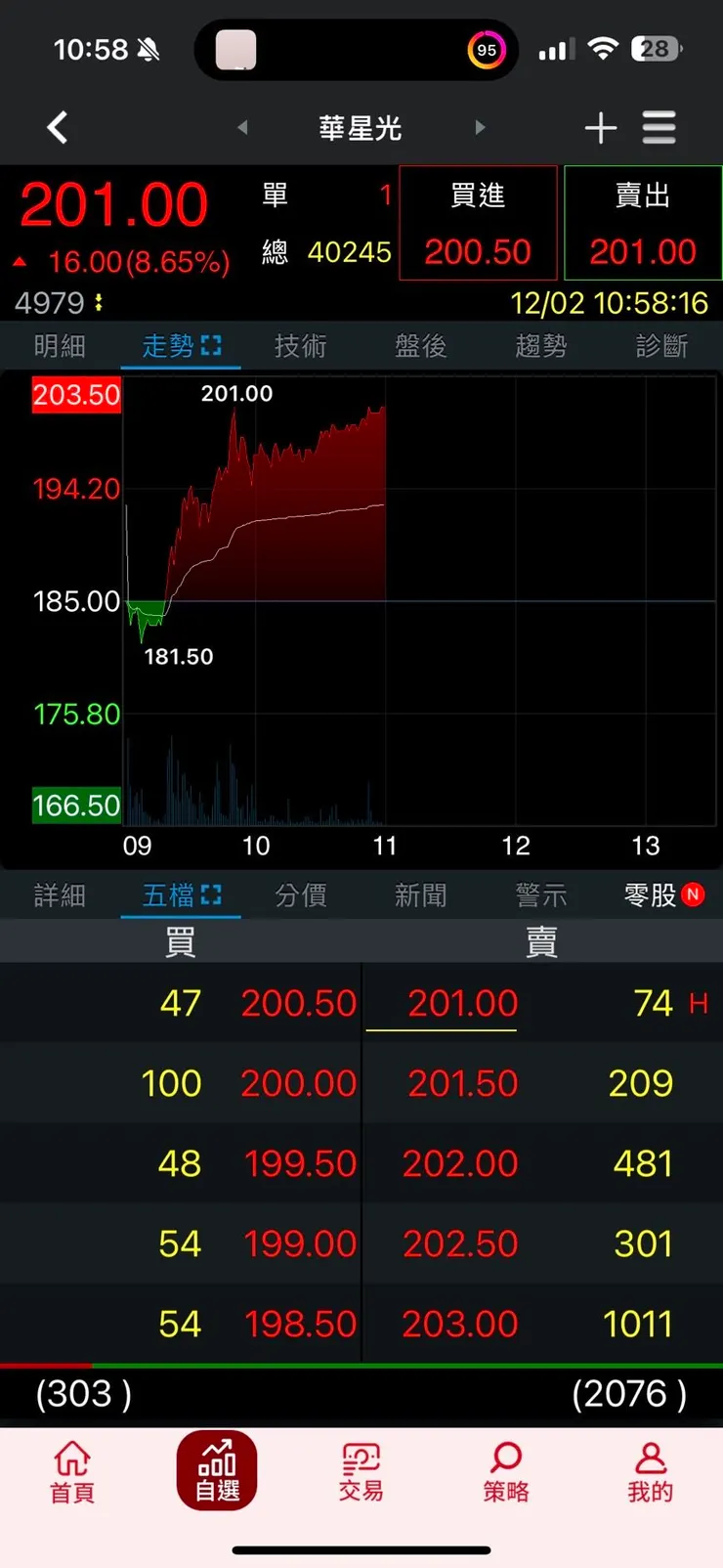Tap the plus icon to add stock
723x1568 pixels.
coord(601,128)
